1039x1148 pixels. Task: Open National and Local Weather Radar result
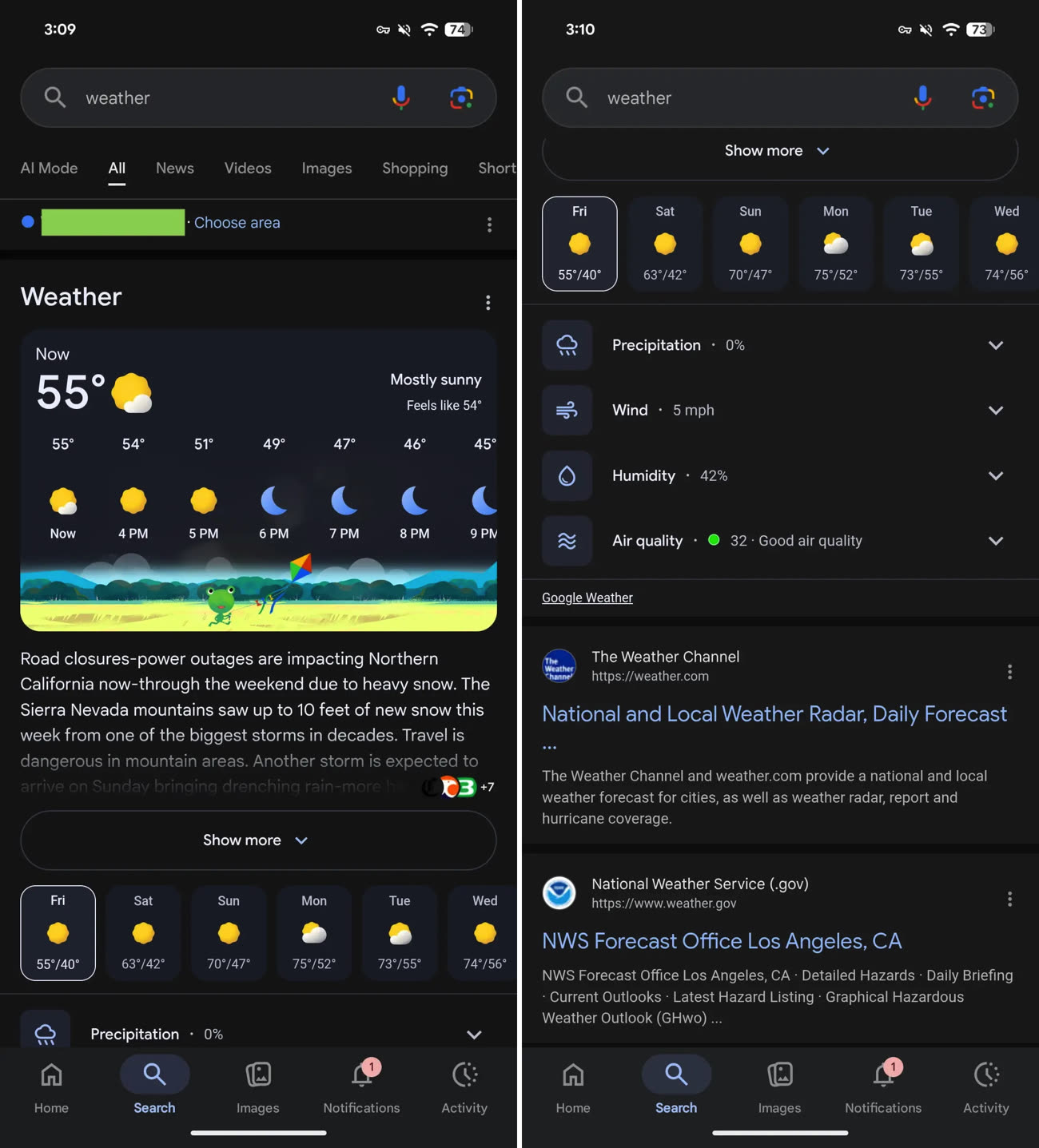tap(774, 714)
